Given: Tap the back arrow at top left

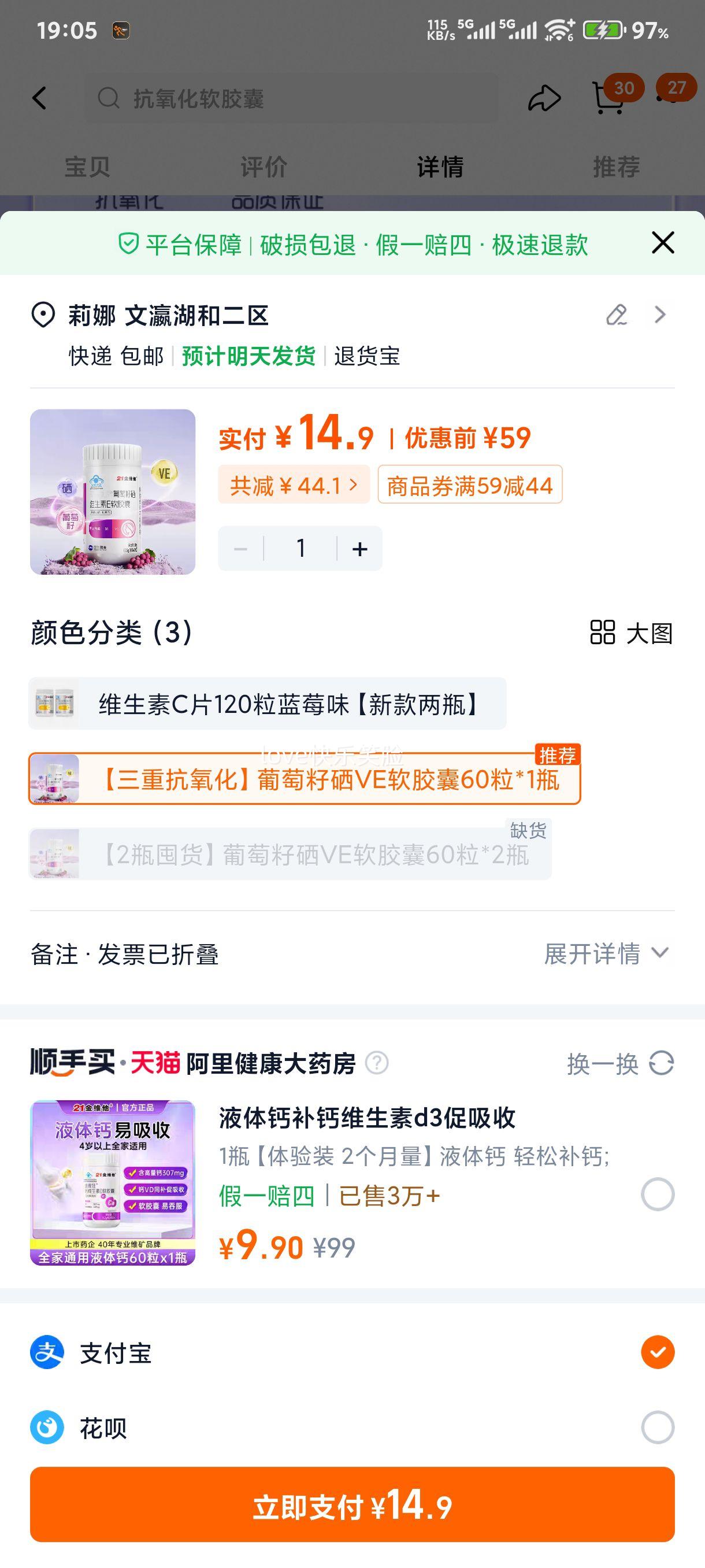Looking at the screenshot, I should point(39,97).
